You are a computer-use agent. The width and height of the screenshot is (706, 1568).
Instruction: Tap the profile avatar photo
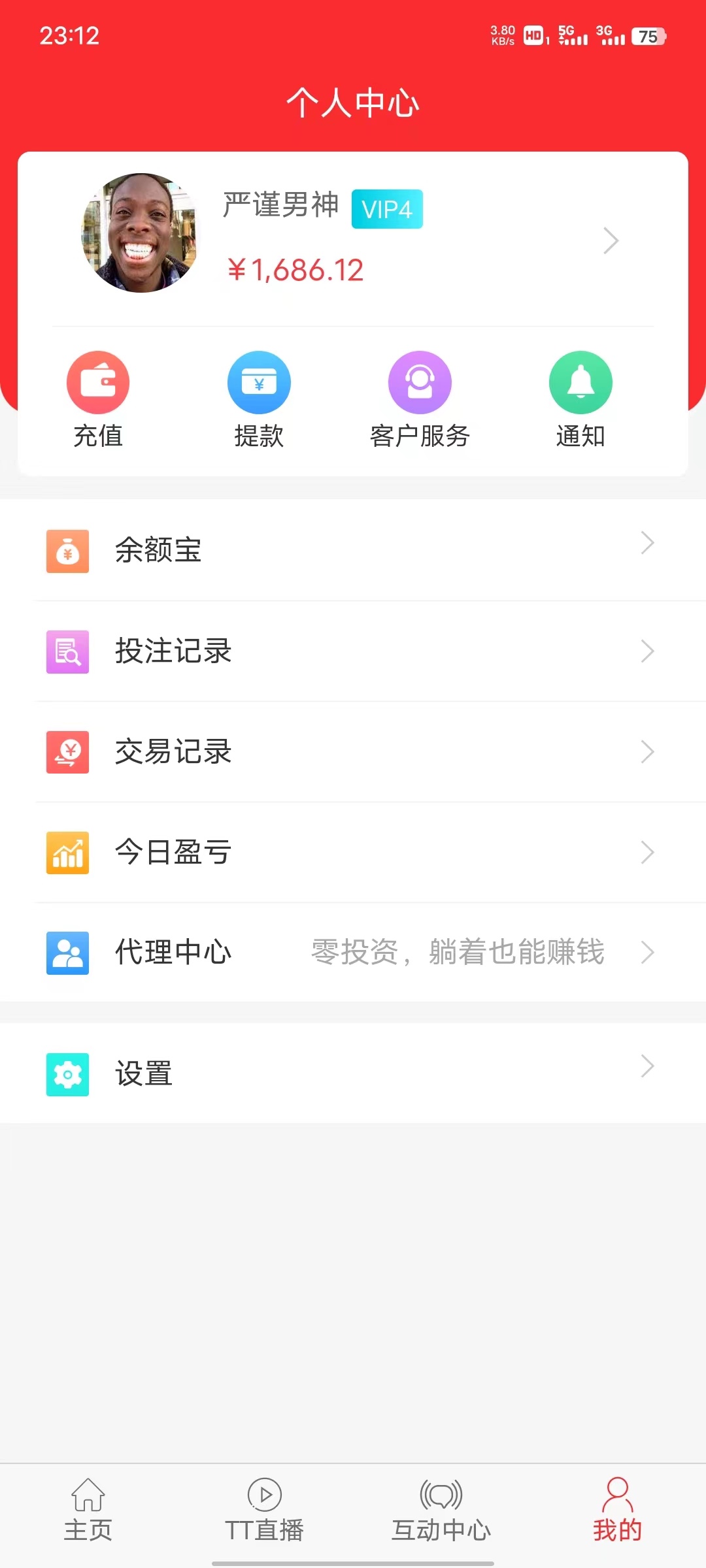pos(141,233)
